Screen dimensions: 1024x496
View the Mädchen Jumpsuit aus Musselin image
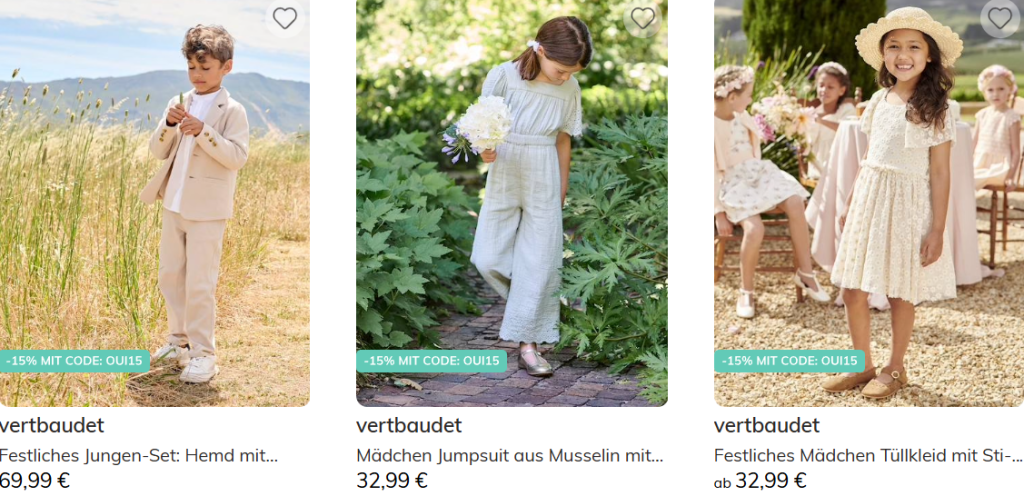pyautogui.click(x=512, y=203)
